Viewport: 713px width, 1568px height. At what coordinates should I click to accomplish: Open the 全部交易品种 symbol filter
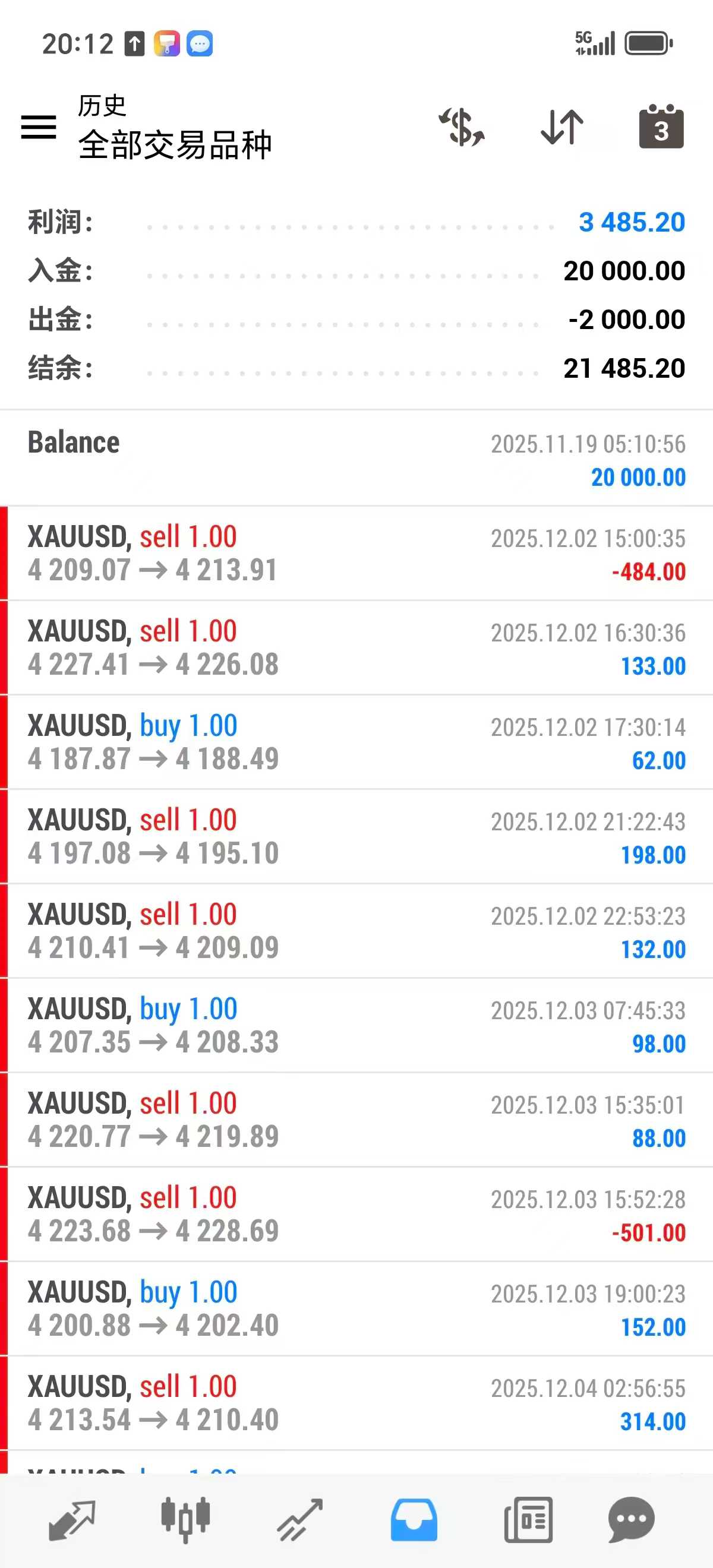pos(175,144)
